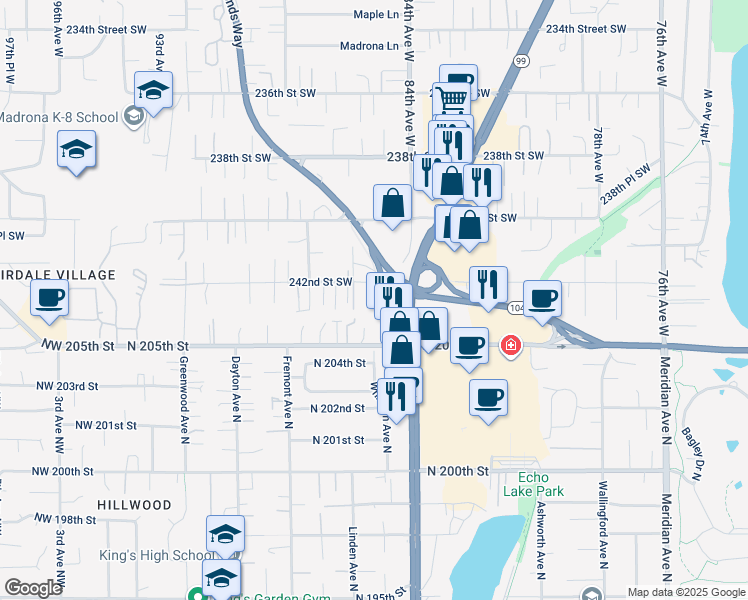Open the restaurant marker east of the highway interchange
Image resolution: width=748 pixels, height=600 pixels.
488,285
